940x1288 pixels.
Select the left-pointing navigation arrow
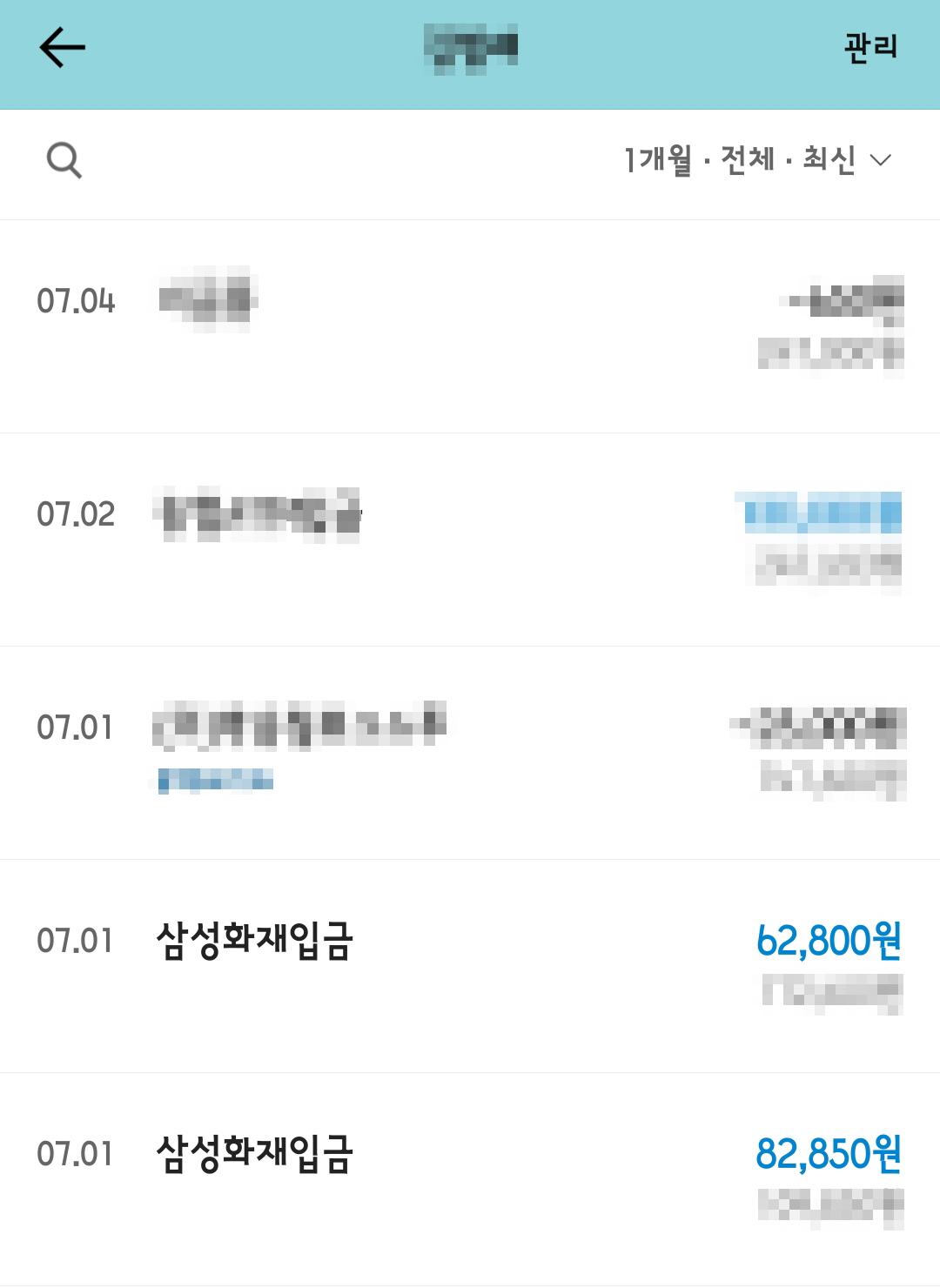click(61, 48)
